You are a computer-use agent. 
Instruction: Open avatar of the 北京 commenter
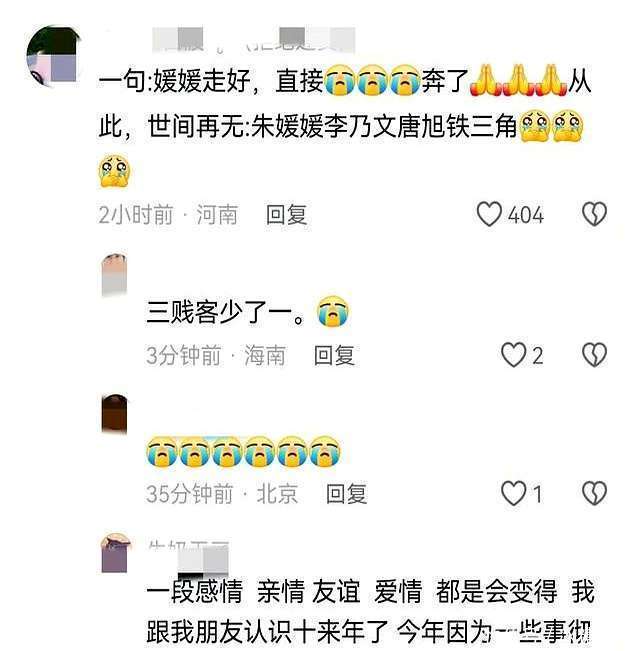115,414
